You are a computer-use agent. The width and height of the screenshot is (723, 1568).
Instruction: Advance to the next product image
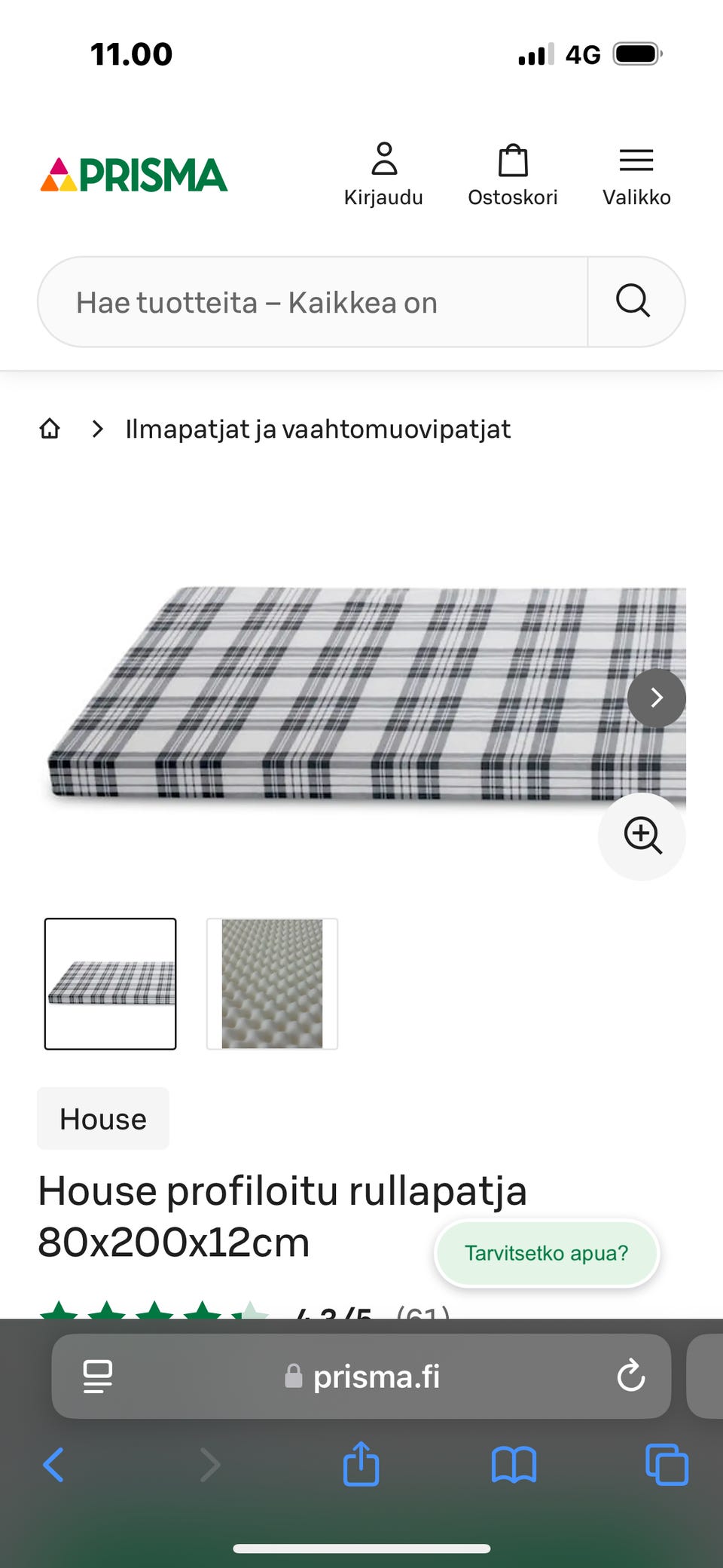point(656,697)
